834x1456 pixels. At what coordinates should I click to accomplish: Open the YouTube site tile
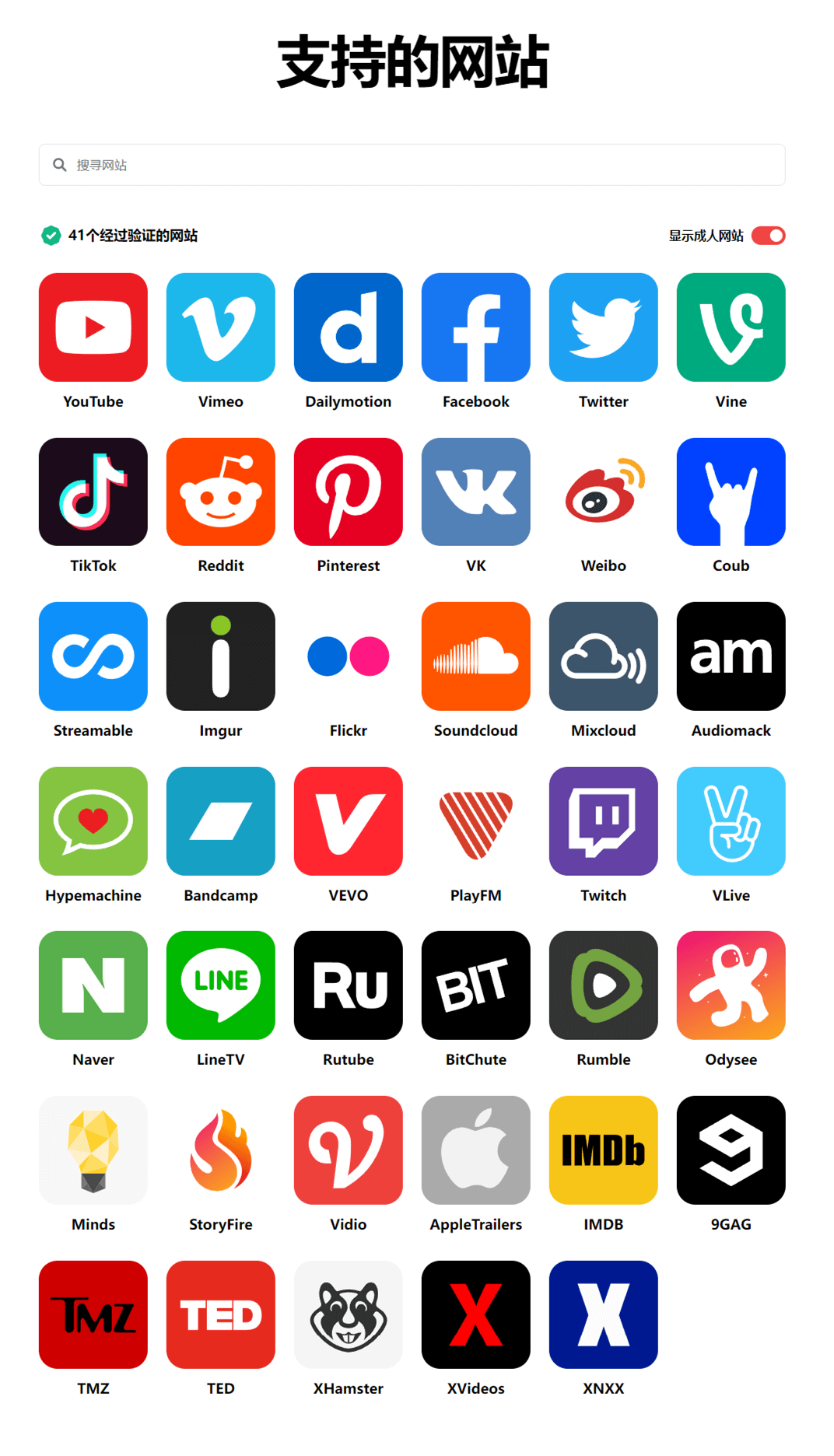tap(93, 327)
